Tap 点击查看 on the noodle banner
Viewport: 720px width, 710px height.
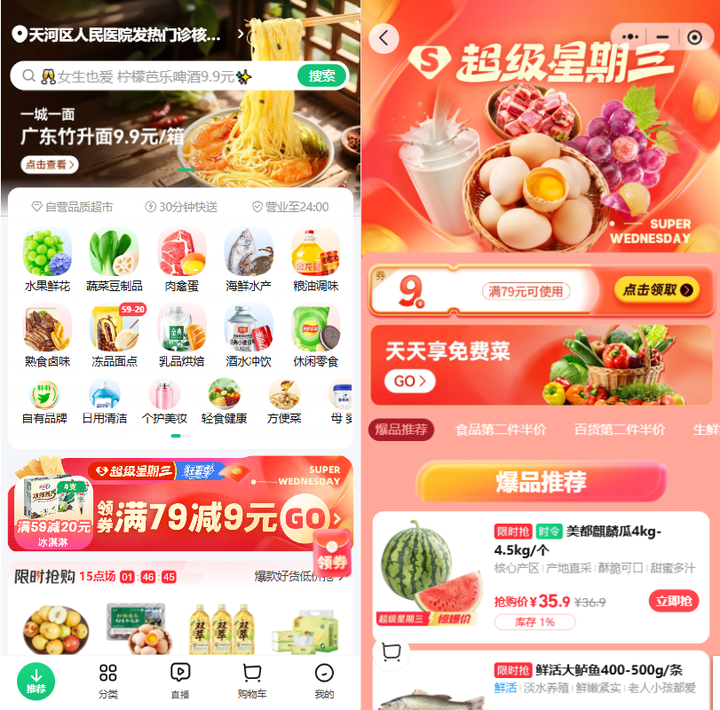pos(49,165)
